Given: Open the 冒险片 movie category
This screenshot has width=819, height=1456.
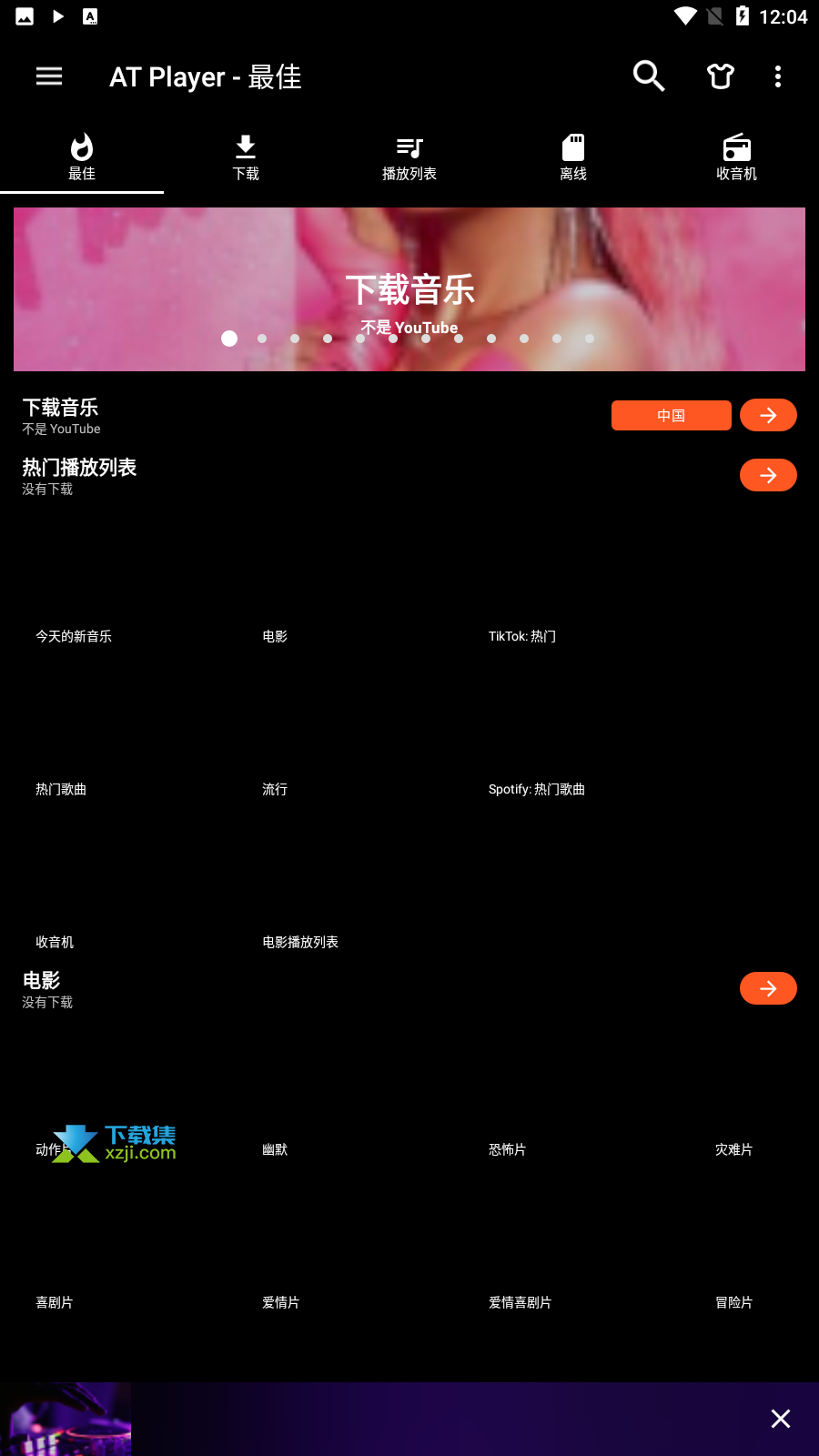Looking at the screenshot, I should point(734,1302).
